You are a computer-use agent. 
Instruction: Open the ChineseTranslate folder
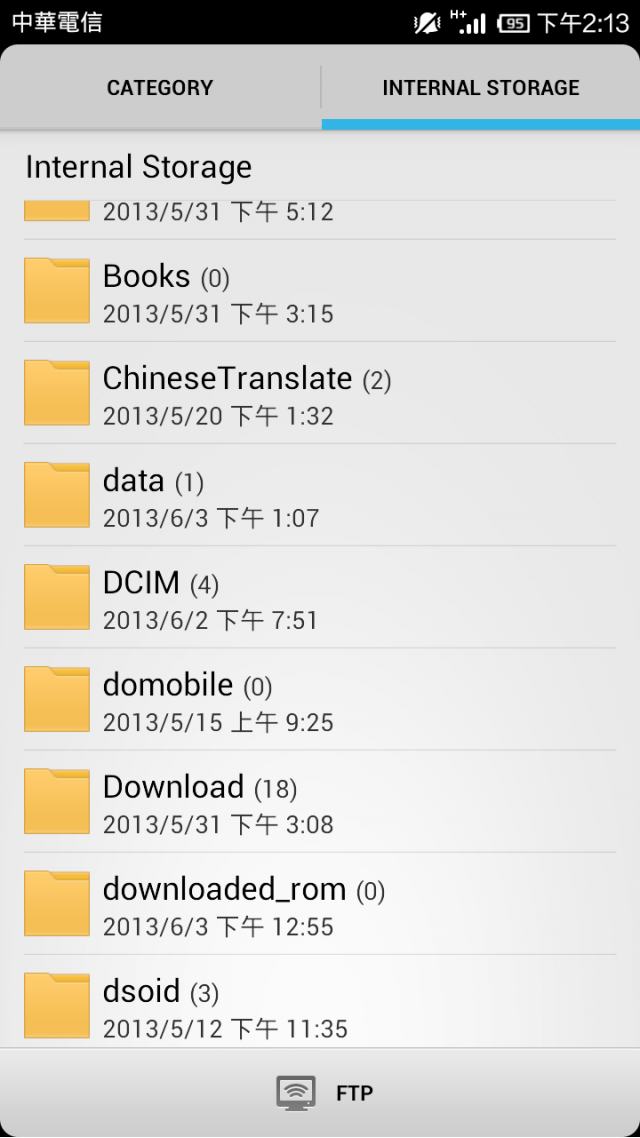[x=320, y=393]
